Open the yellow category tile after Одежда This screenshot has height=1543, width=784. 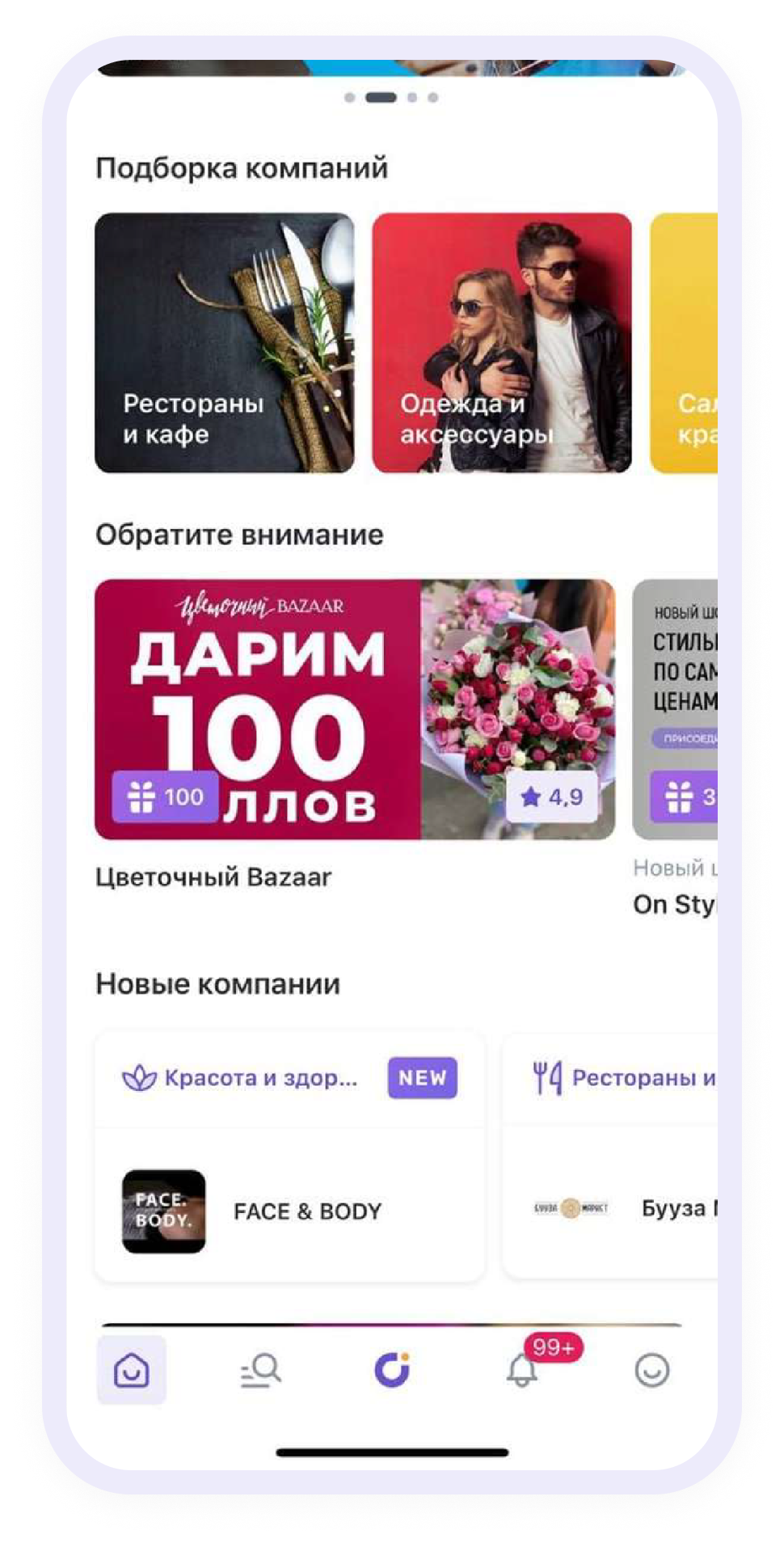tap(685, 342)
